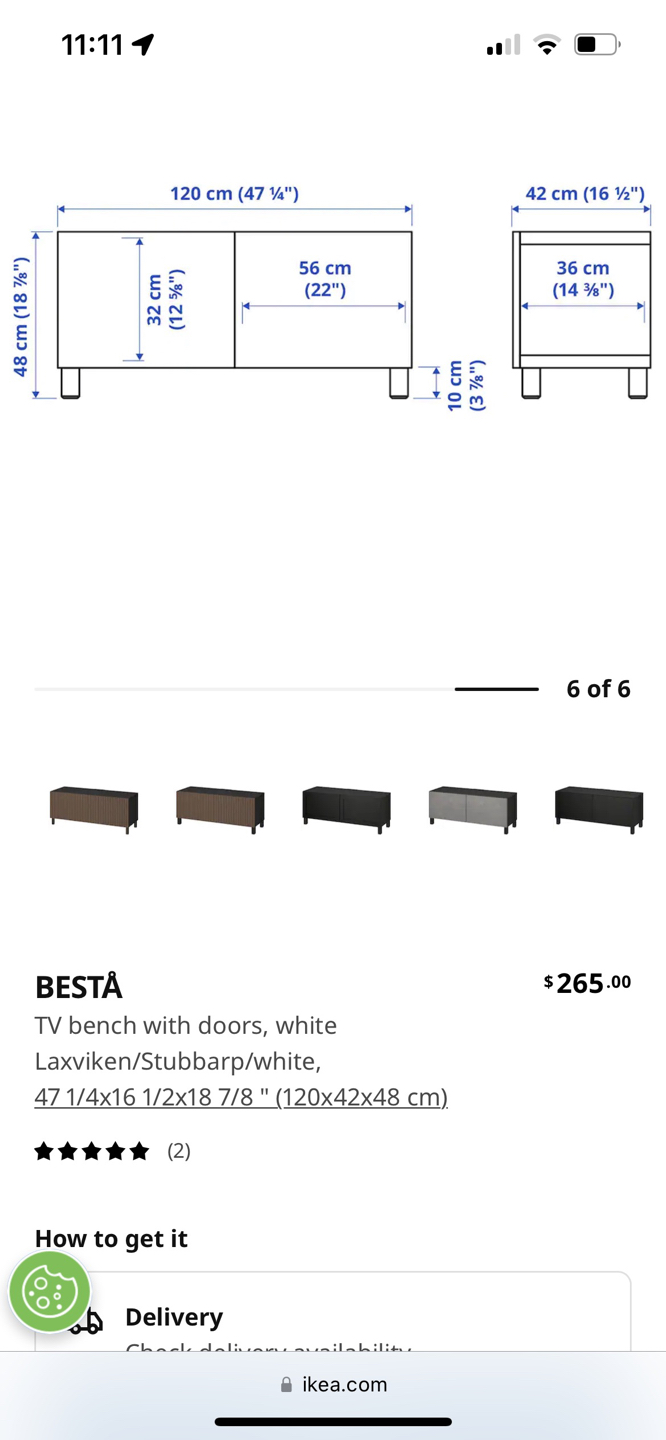666x1440 pixels.
Task: Choose the black TV bench variant in middle
Action: click(x=346, y=808)
